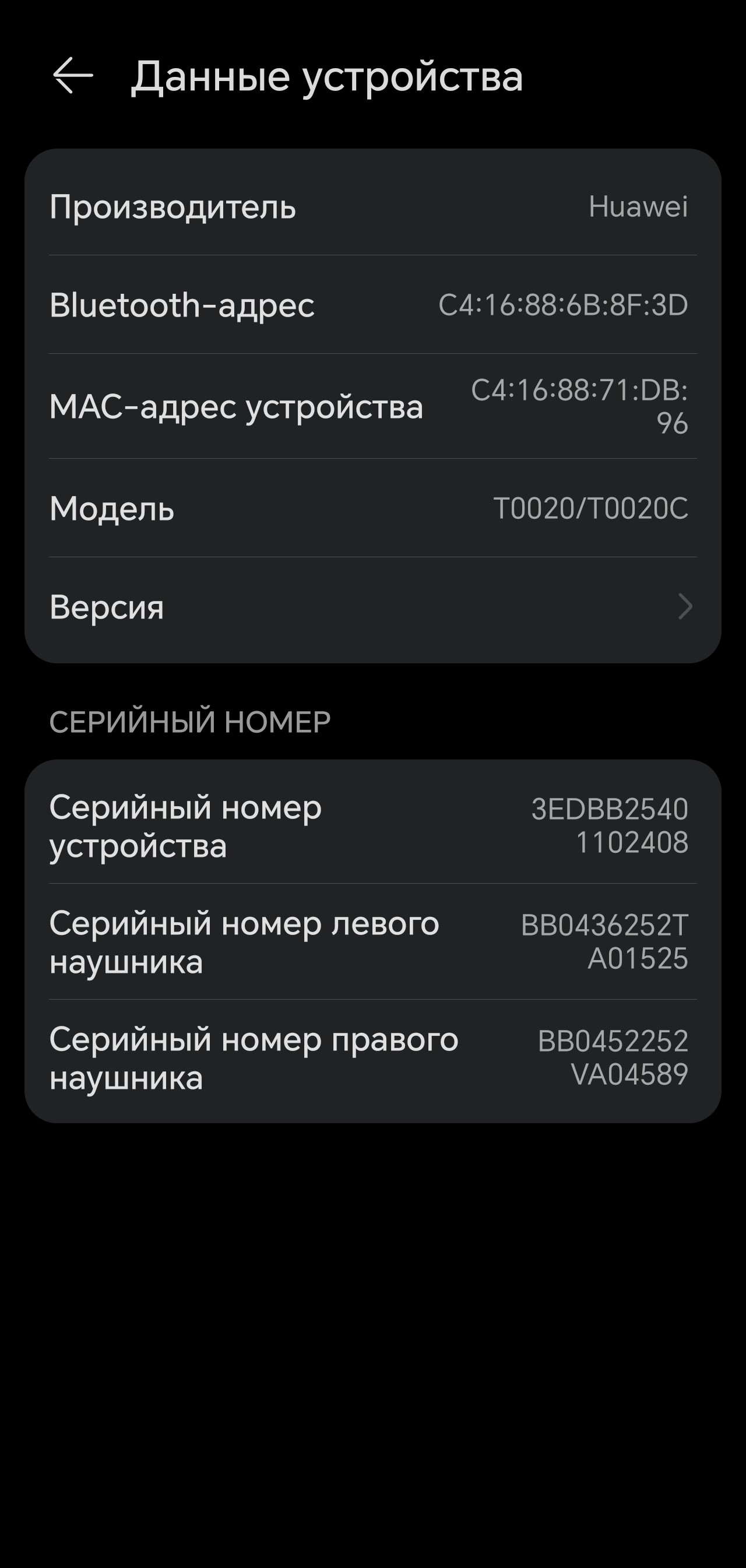
Task: Go back from Данные устройства
Action: click(72, 76)
